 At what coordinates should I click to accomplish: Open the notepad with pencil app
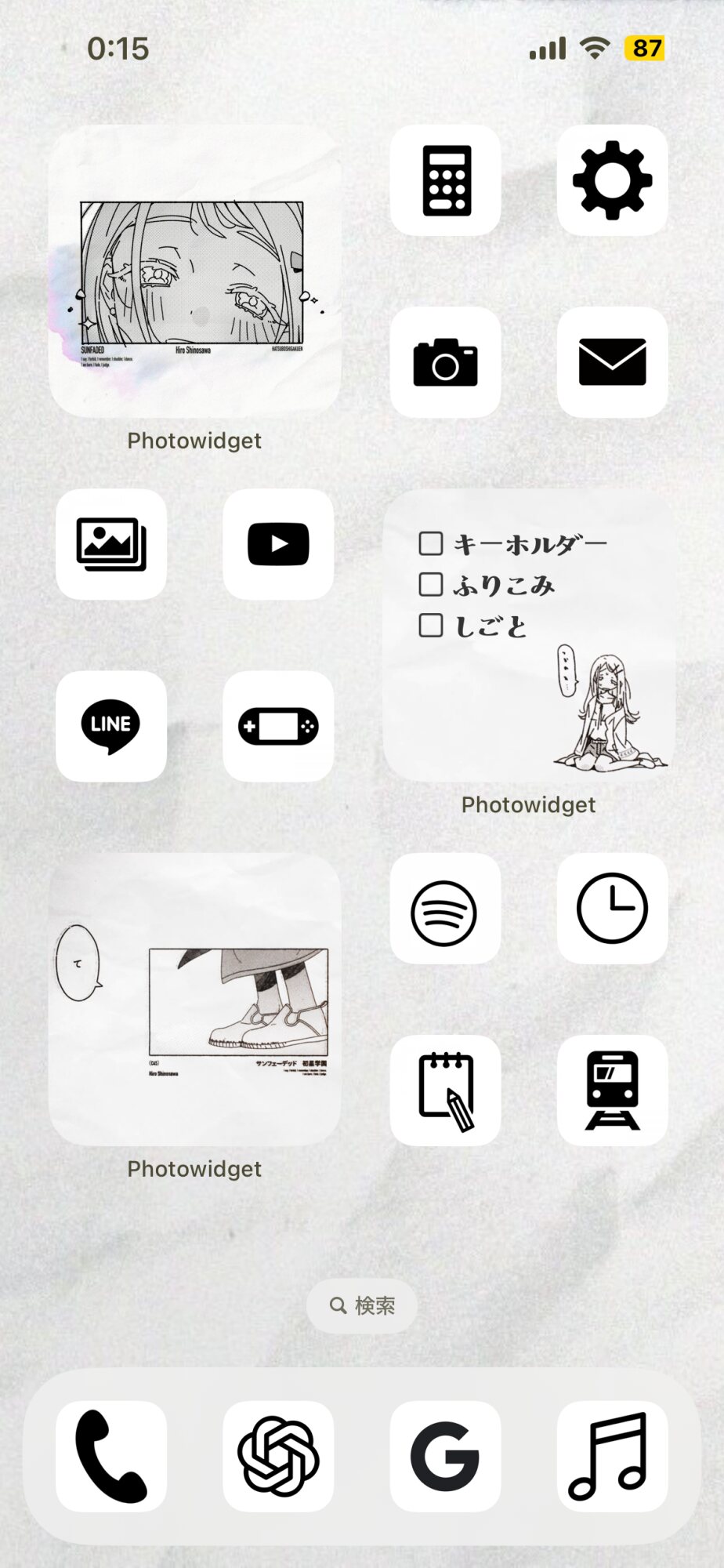tap(445, 1091)
